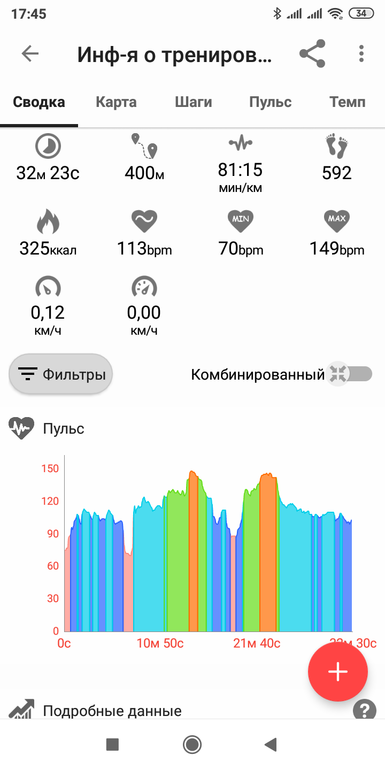This screenshot has width=385, height=770.
Task: Toggle the Комбинированный switch
Action: point(350,375)
